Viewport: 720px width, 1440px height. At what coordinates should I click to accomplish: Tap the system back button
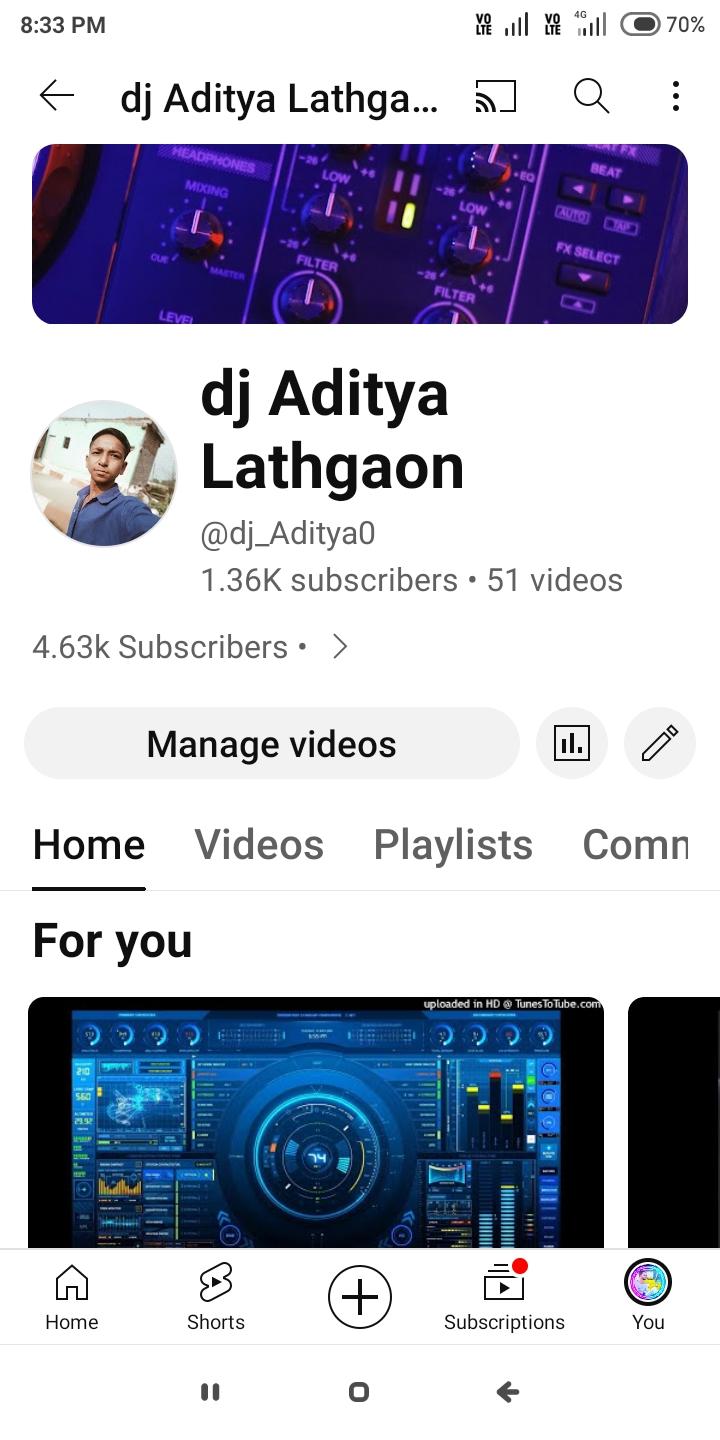click(x=508, y=1392)
